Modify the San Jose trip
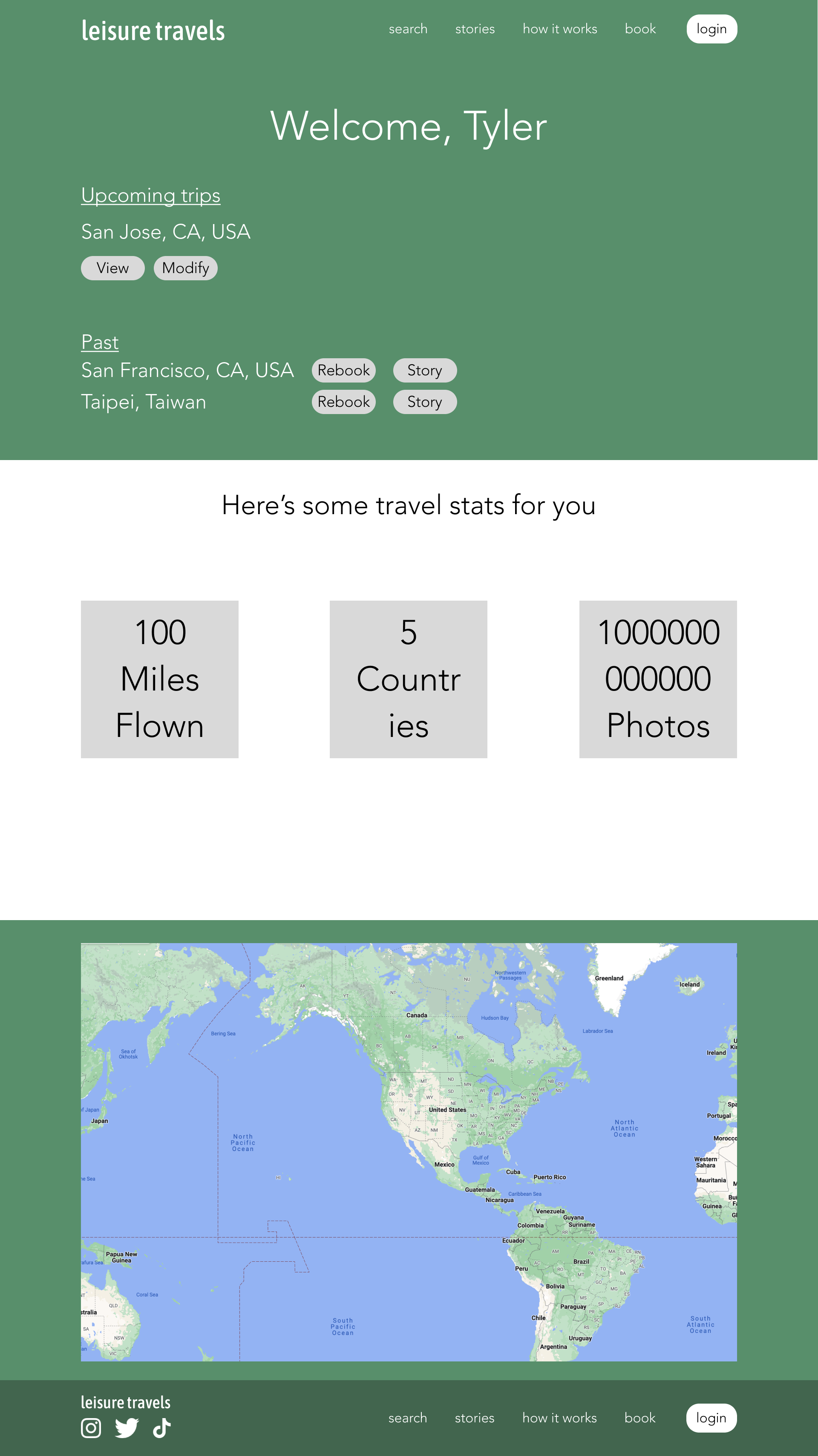The height and width of the screenshot is (1456, 818). (x=185, y=268)
